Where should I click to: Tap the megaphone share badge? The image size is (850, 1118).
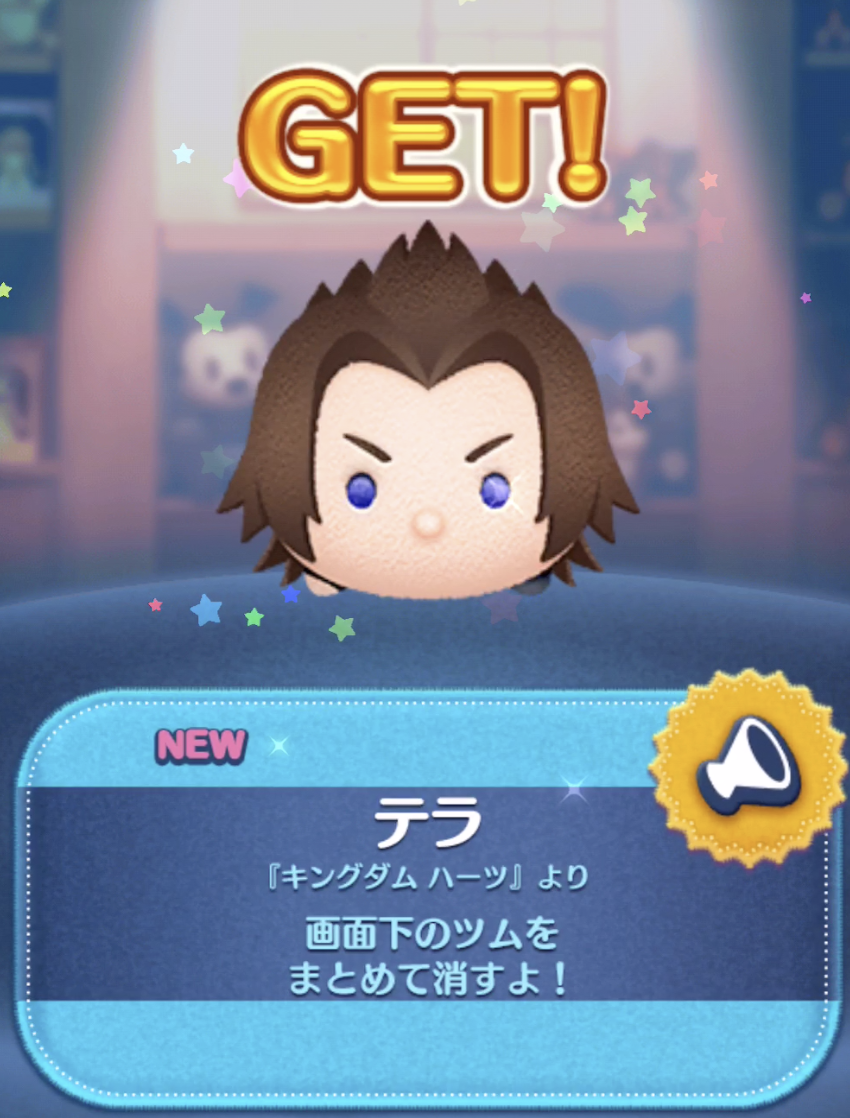click(748, 770)
